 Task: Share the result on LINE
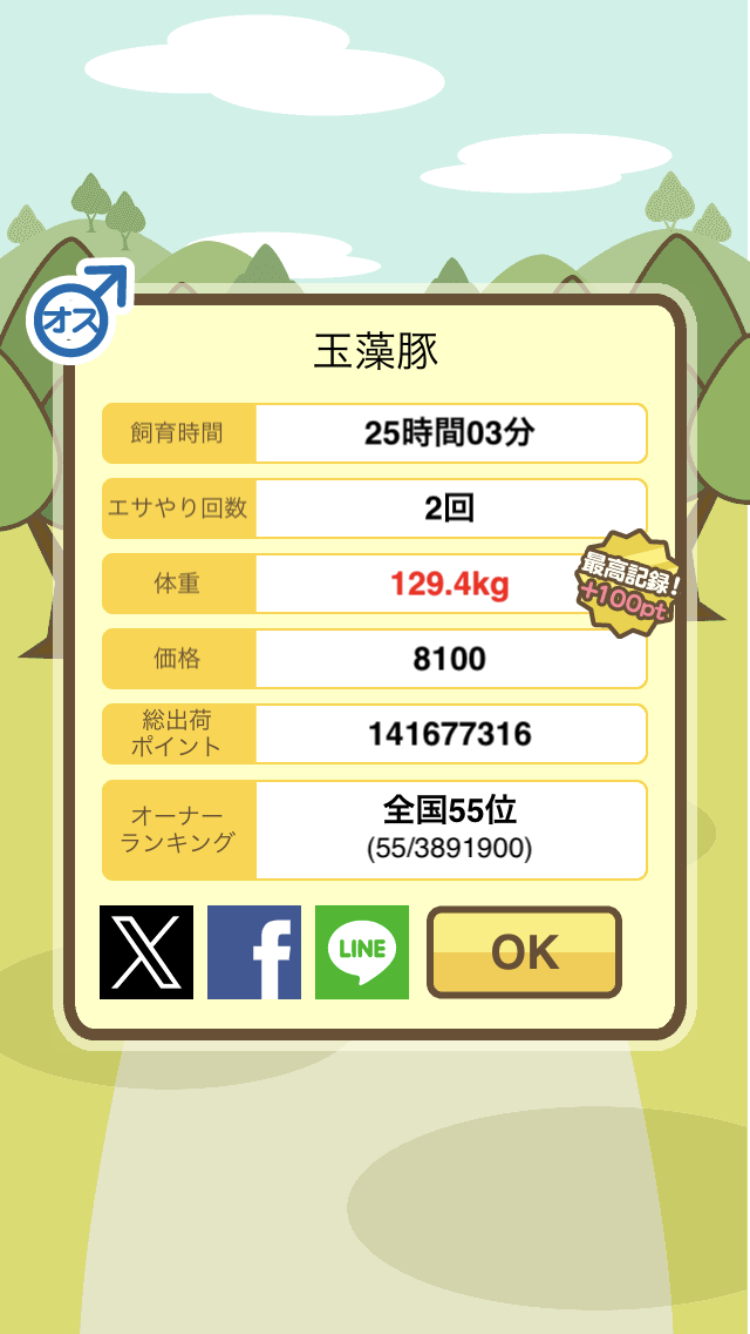coord(362,952)
